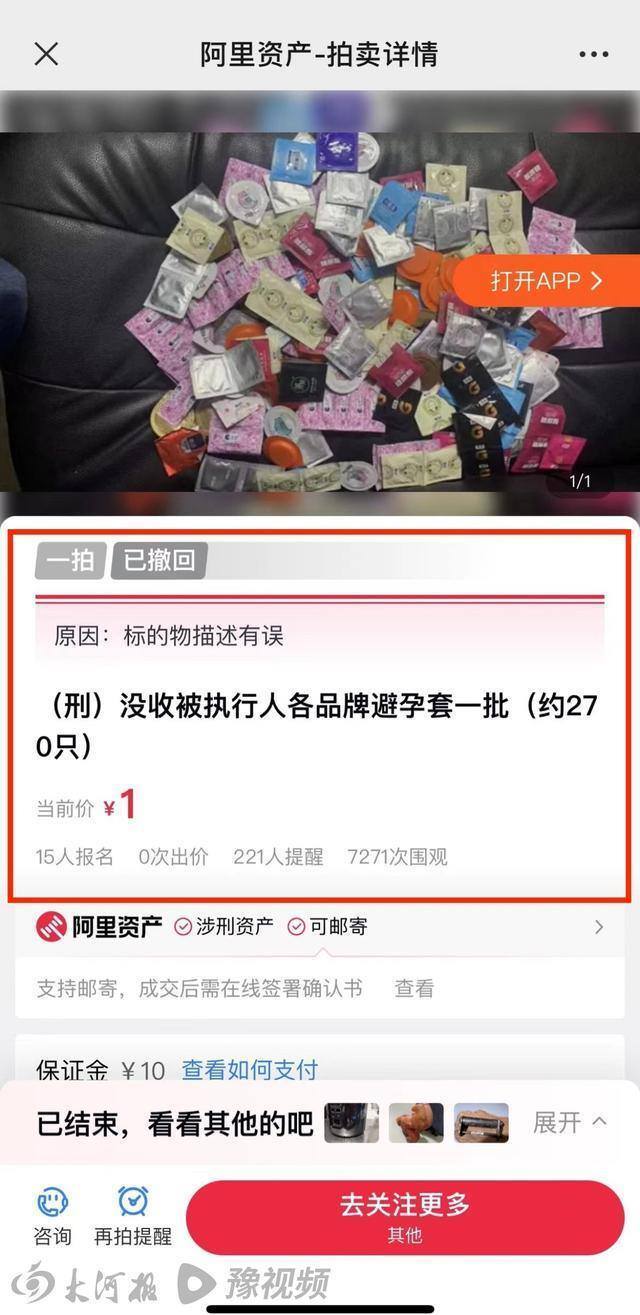Open the rice cooker auction thumbnail
The height and width of the screenshot is (1315, 640).
coord(351,1123)
